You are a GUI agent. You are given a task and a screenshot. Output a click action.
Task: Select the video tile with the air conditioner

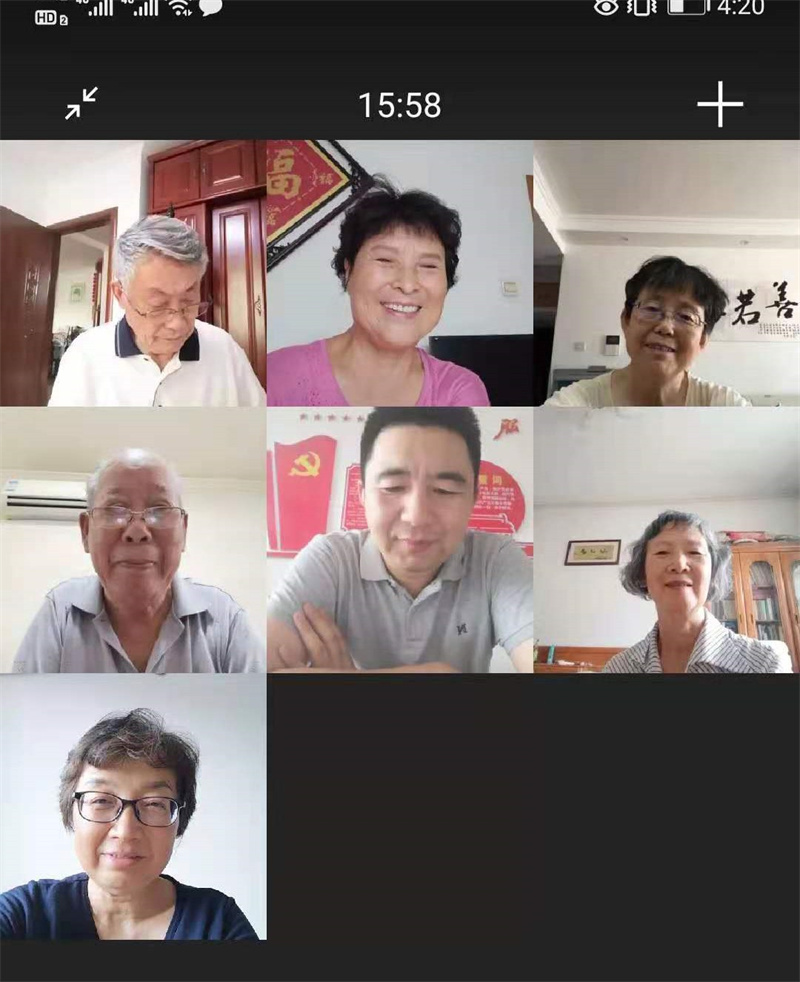click(x=133, y=540)
